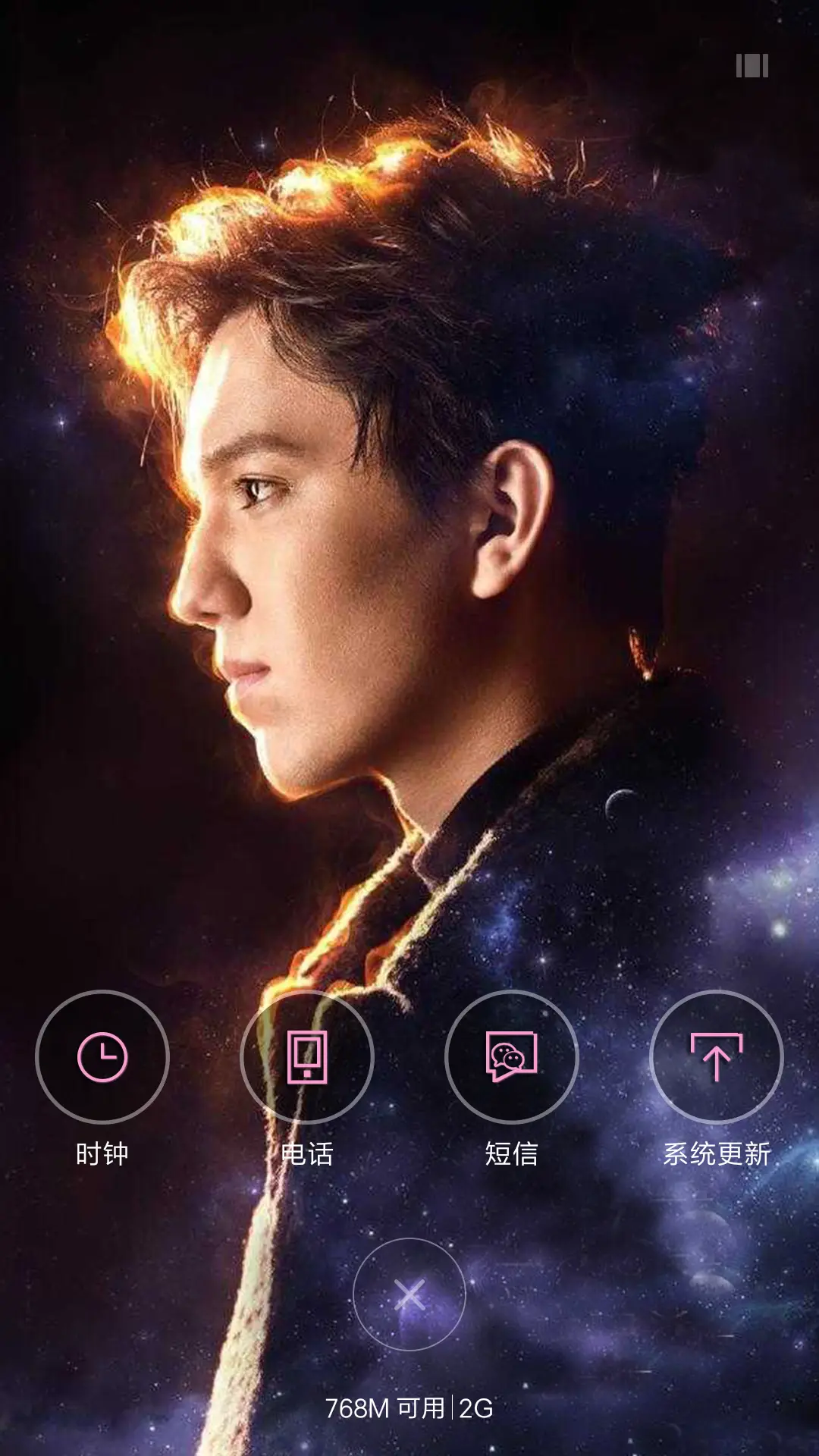This screenshot has width=819, height=1456.
Task: Open the 电话 phone app
Action: point(307,1056)
